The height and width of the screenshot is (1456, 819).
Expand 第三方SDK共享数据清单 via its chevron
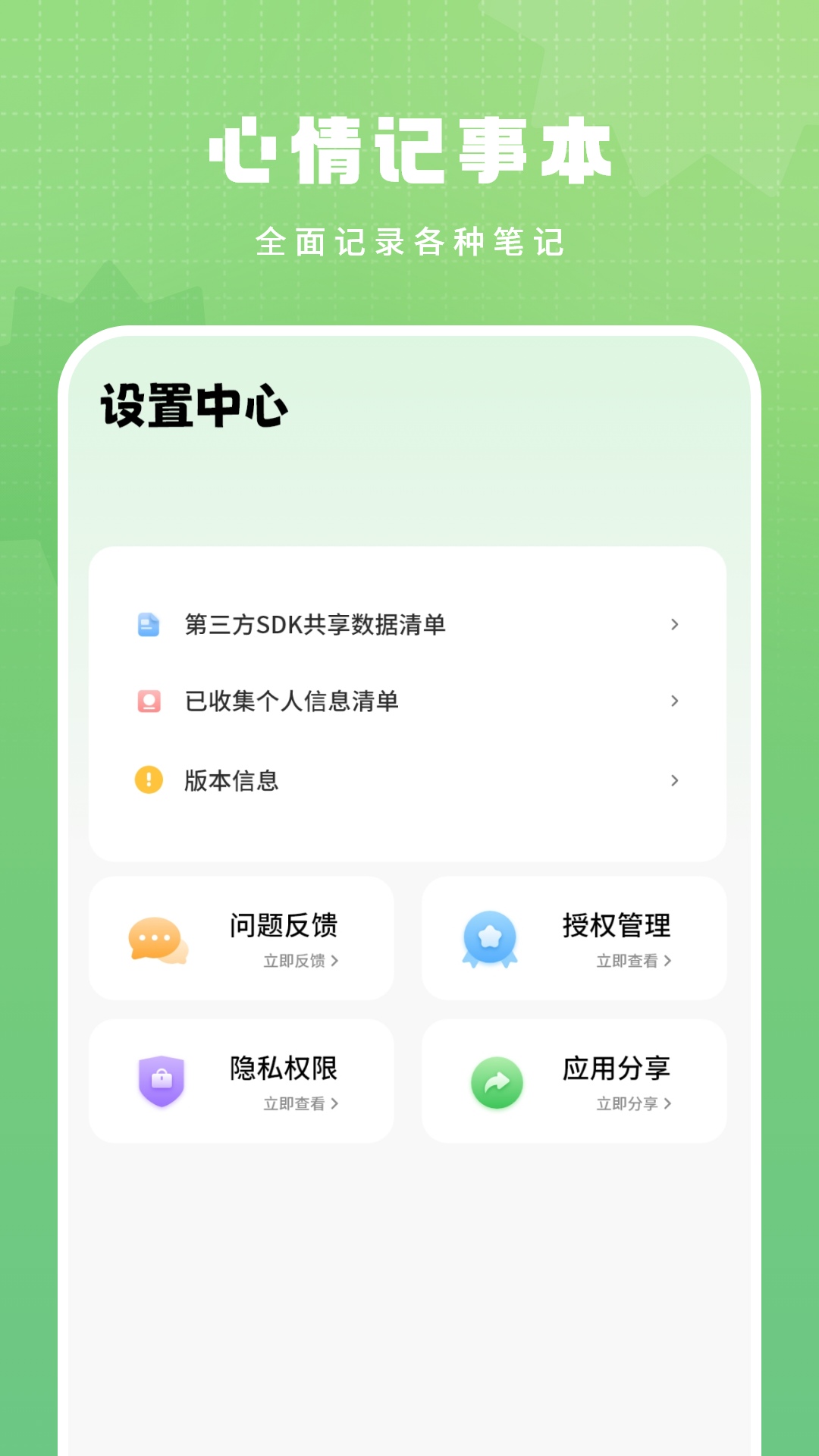pos(673,625)
